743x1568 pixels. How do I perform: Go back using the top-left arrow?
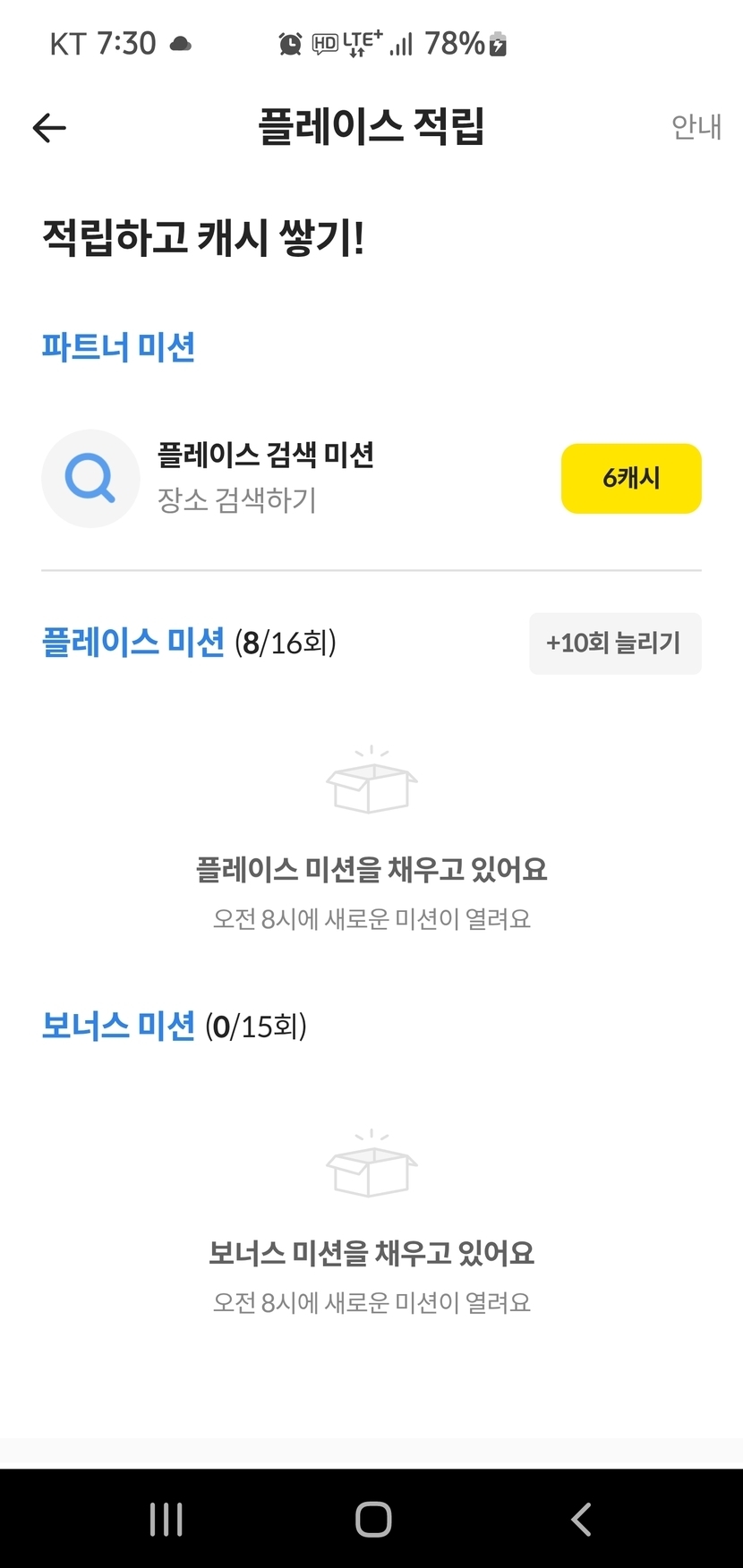pyautogui.click(x=49, y=128)
